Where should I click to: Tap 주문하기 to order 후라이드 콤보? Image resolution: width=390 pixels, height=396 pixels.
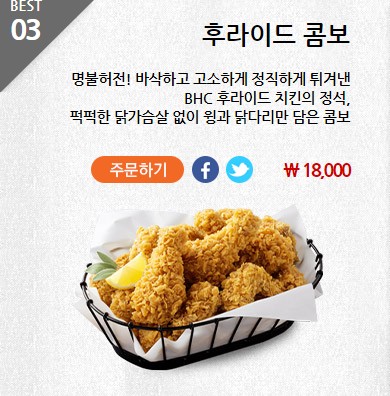[x=137, y=170]
